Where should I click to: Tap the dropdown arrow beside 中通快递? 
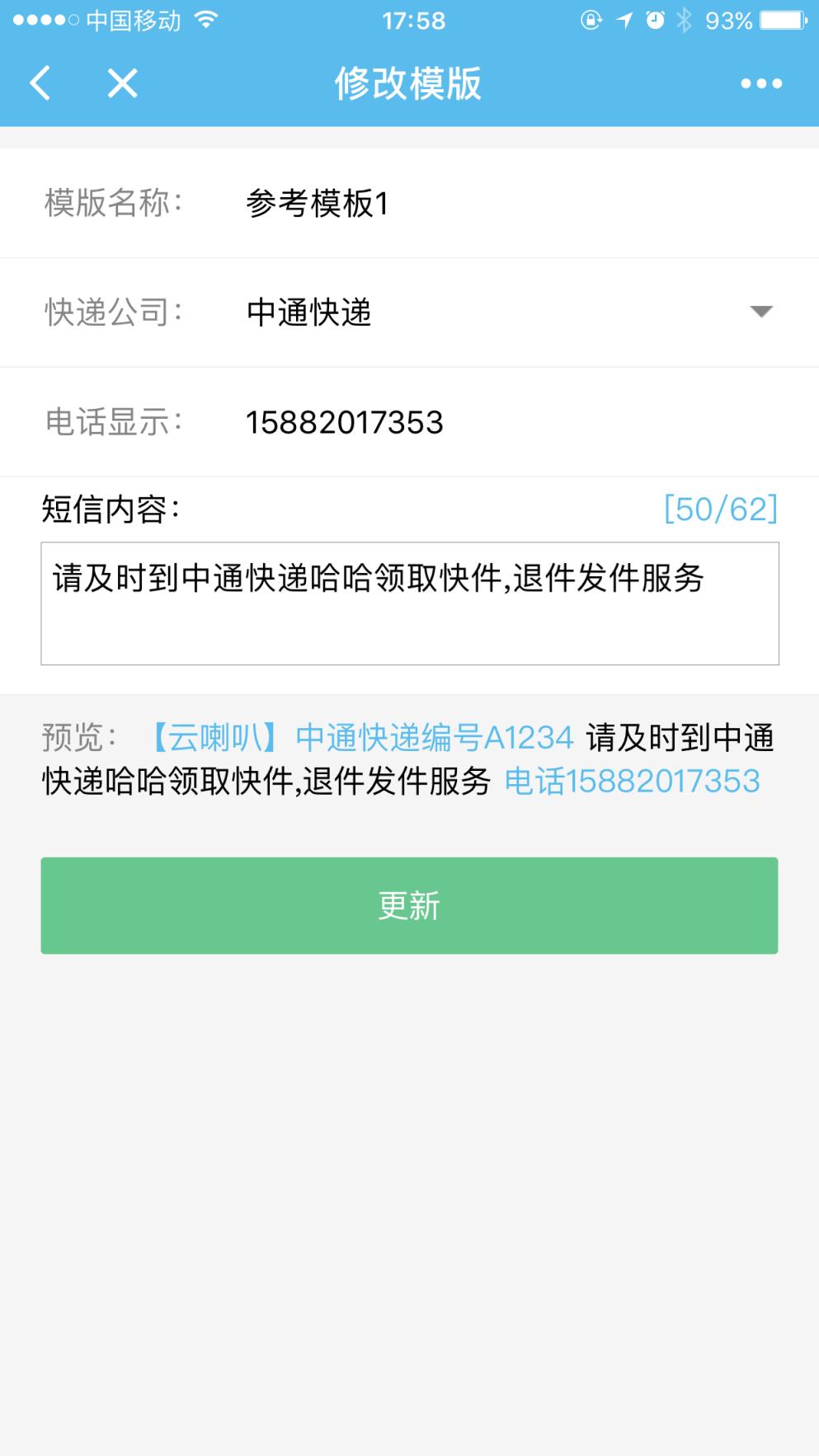pos(760,312)
